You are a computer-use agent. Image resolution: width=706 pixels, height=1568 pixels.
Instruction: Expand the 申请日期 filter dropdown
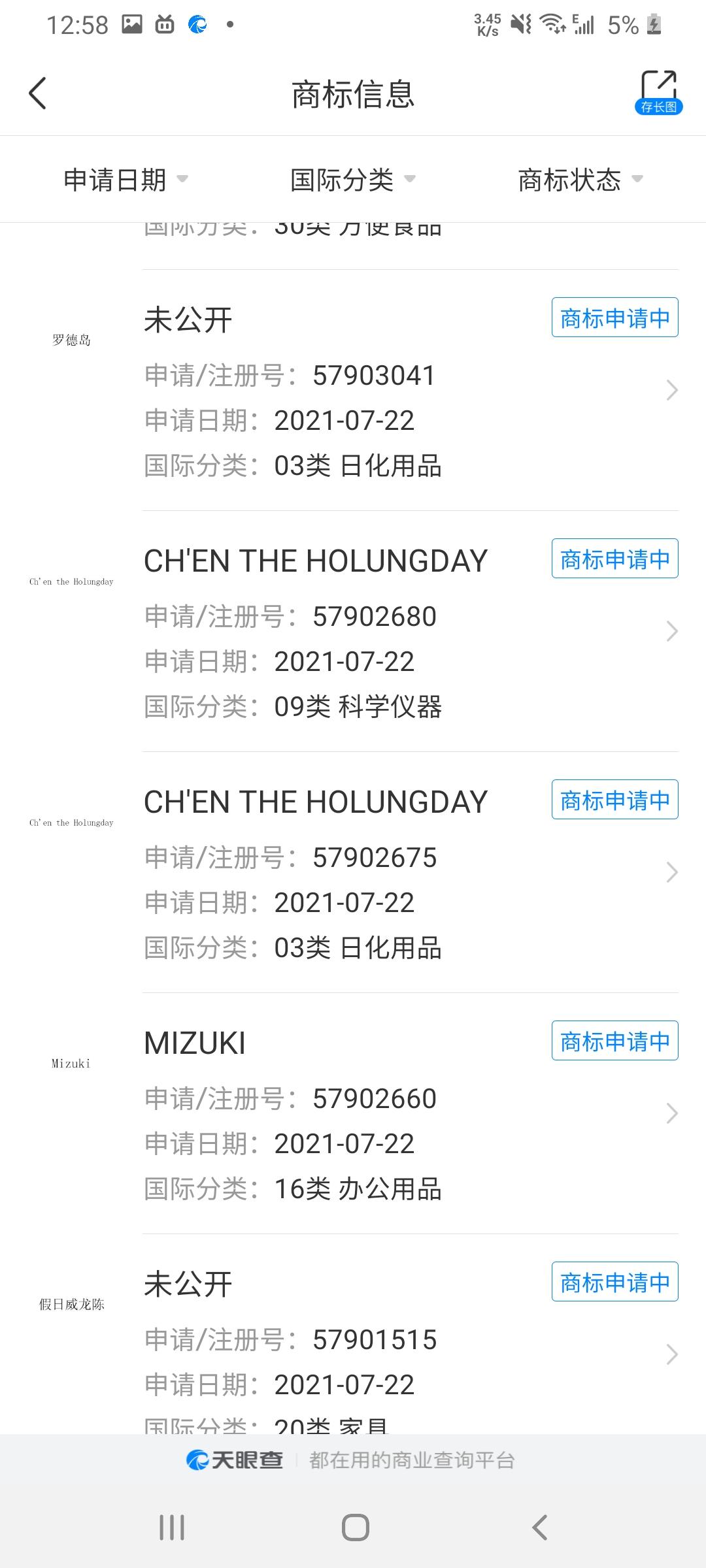(126, 180)
